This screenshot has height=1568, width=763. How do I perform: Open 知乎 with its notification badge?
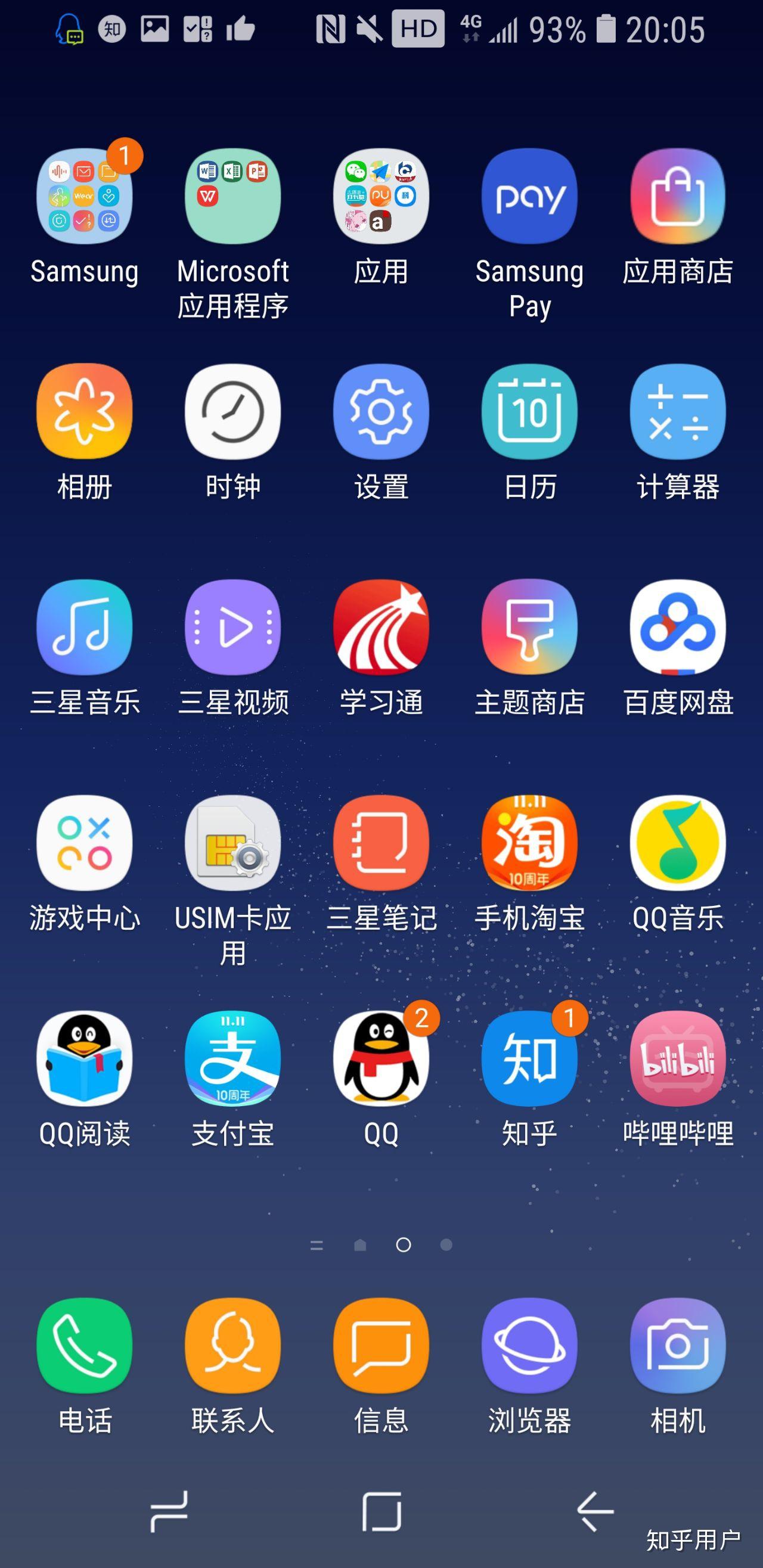click(x=529, y=1060)
